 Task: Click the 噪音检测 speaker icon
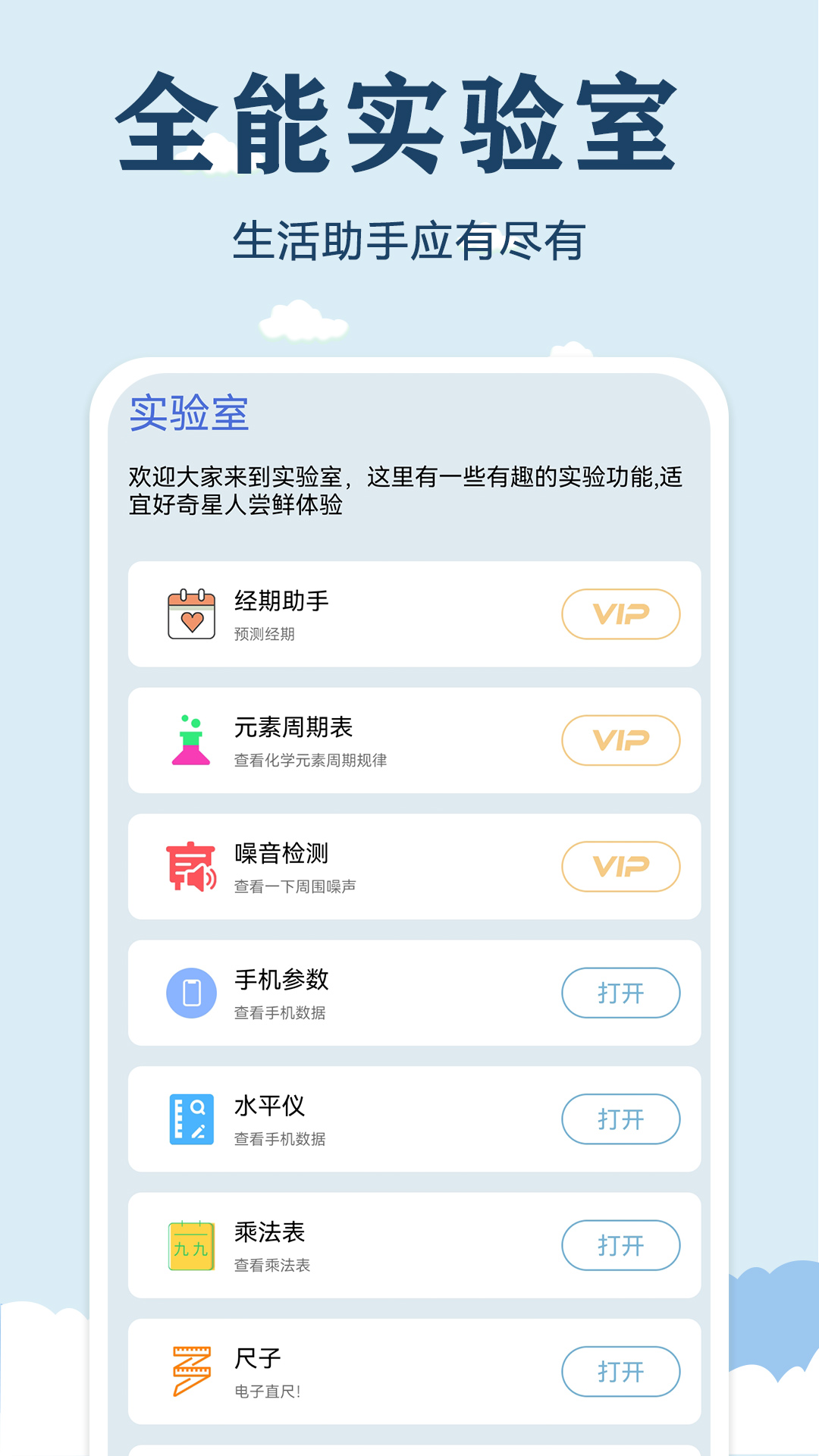(x=192, y=866)
